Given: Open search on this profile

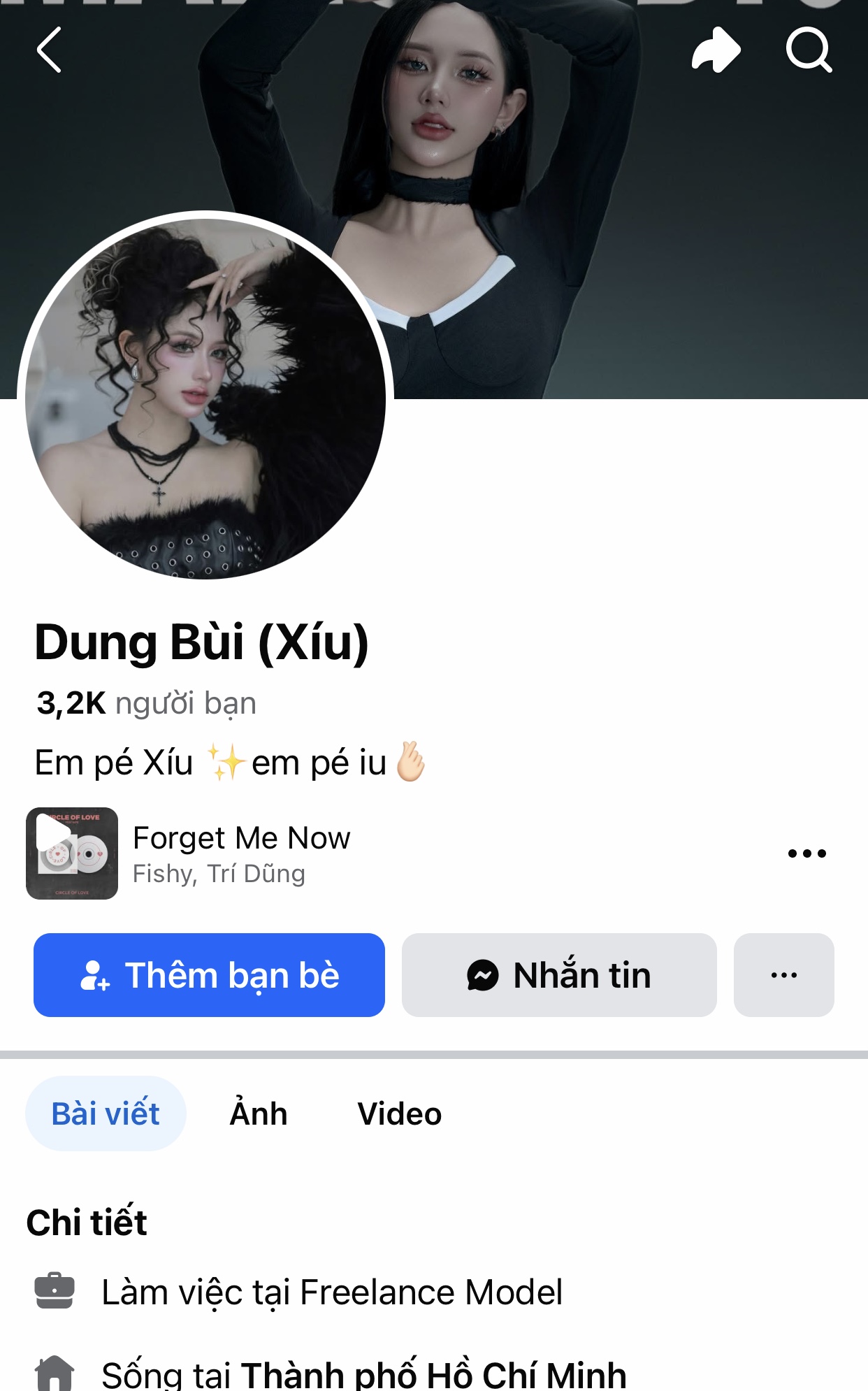Looking at the screenshot, I should pos(809,50).
